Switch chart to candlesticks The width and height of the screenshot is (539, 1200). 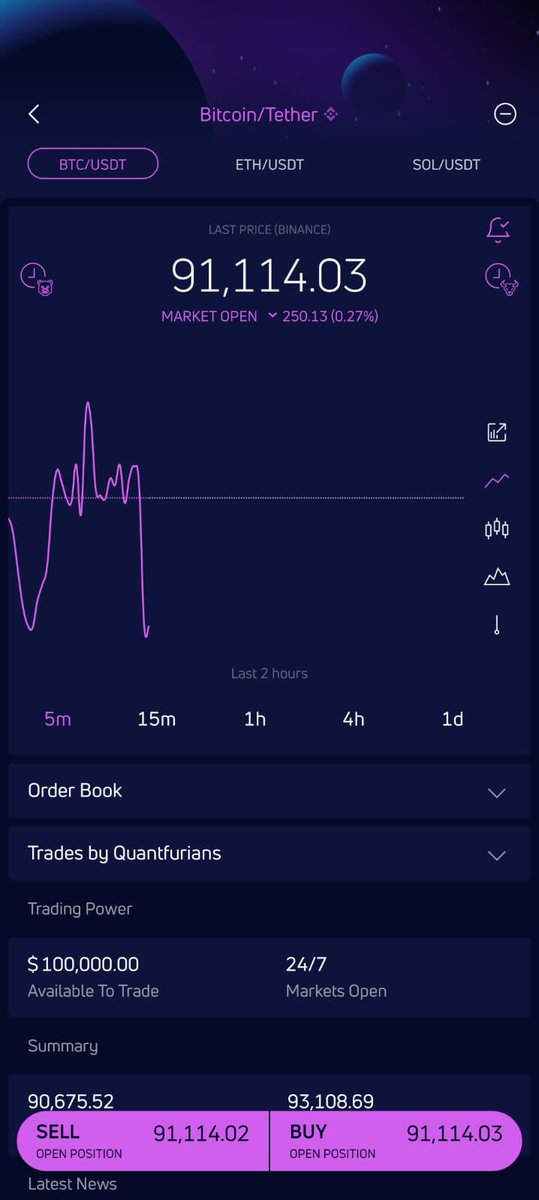497,528
